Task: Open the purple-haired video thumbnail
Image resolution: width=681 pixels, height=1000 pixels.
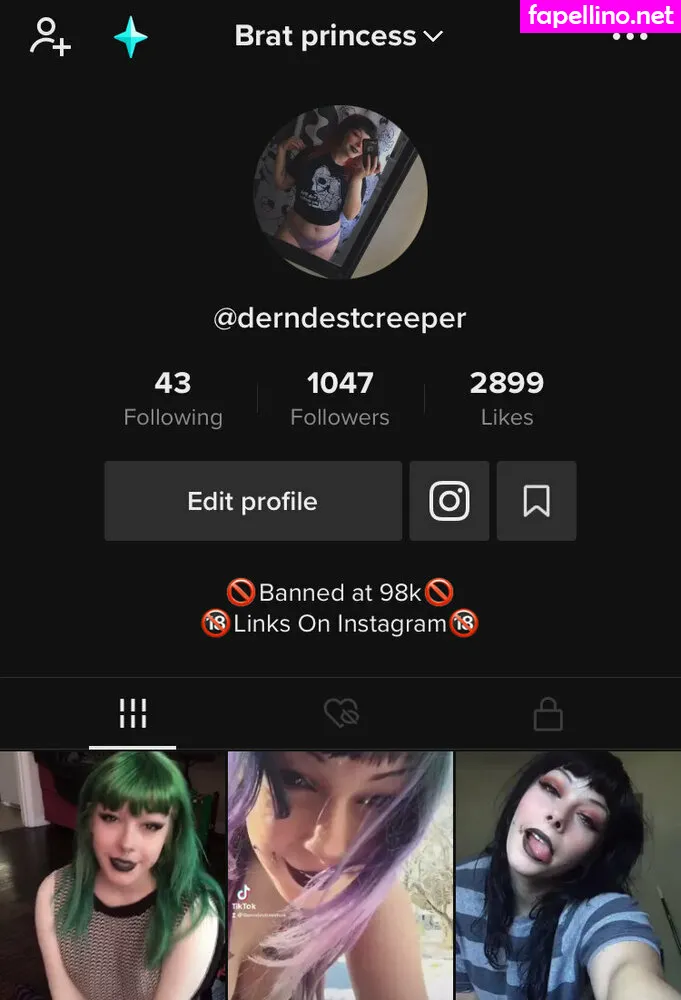Action: 340,876
